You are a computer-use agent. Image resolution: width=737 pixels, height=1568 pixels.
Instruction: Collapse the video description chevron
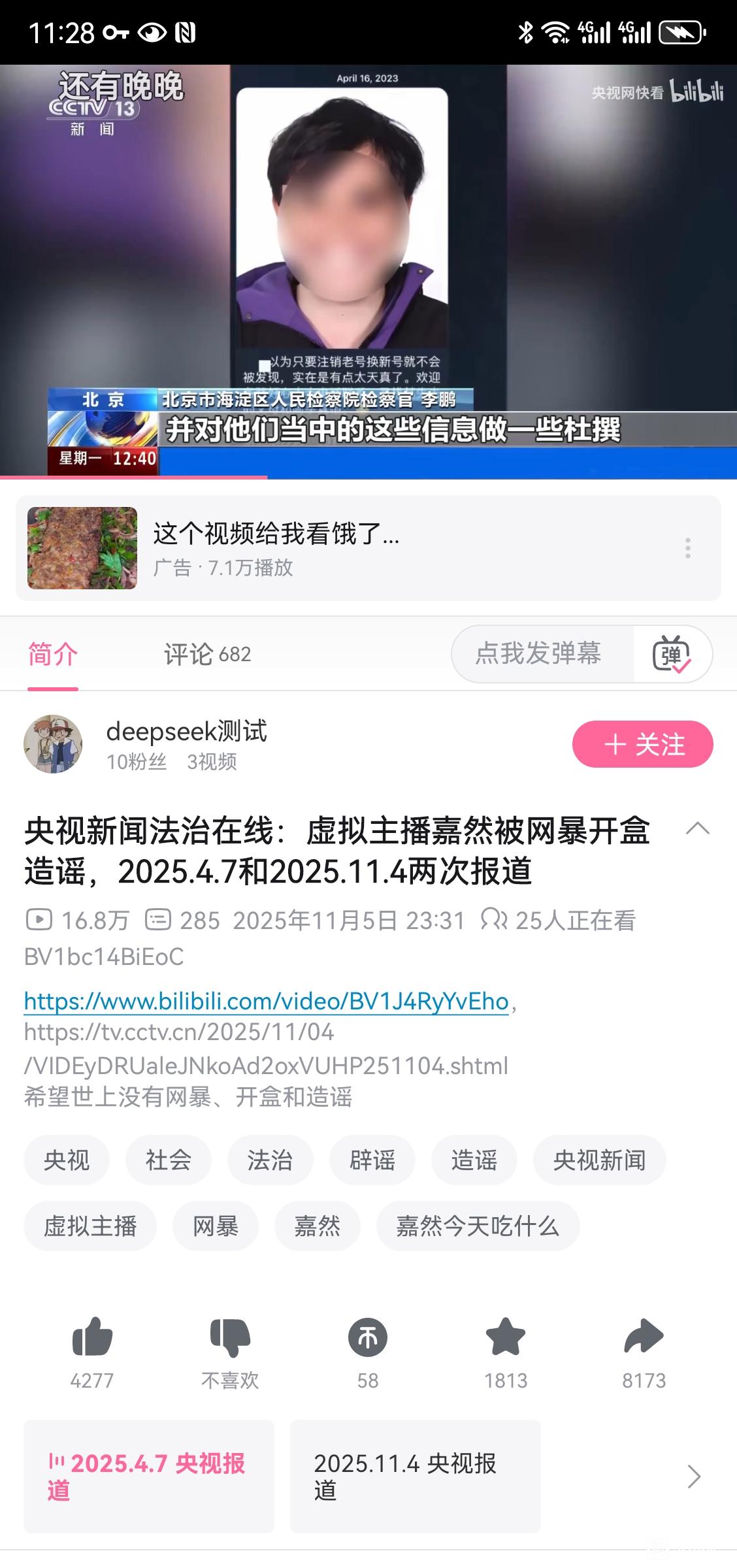point(697,829)
